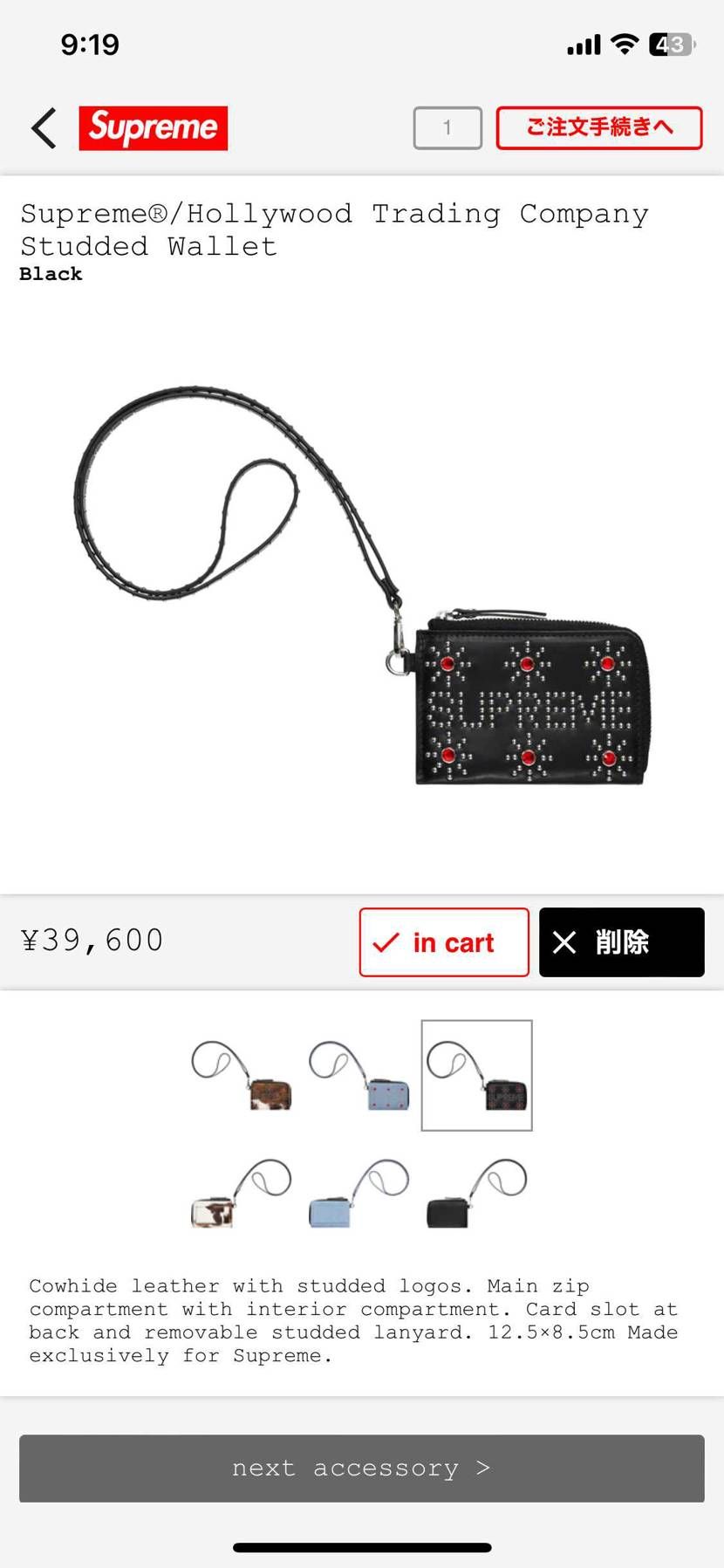Tap the in cart button

[444, 942]
